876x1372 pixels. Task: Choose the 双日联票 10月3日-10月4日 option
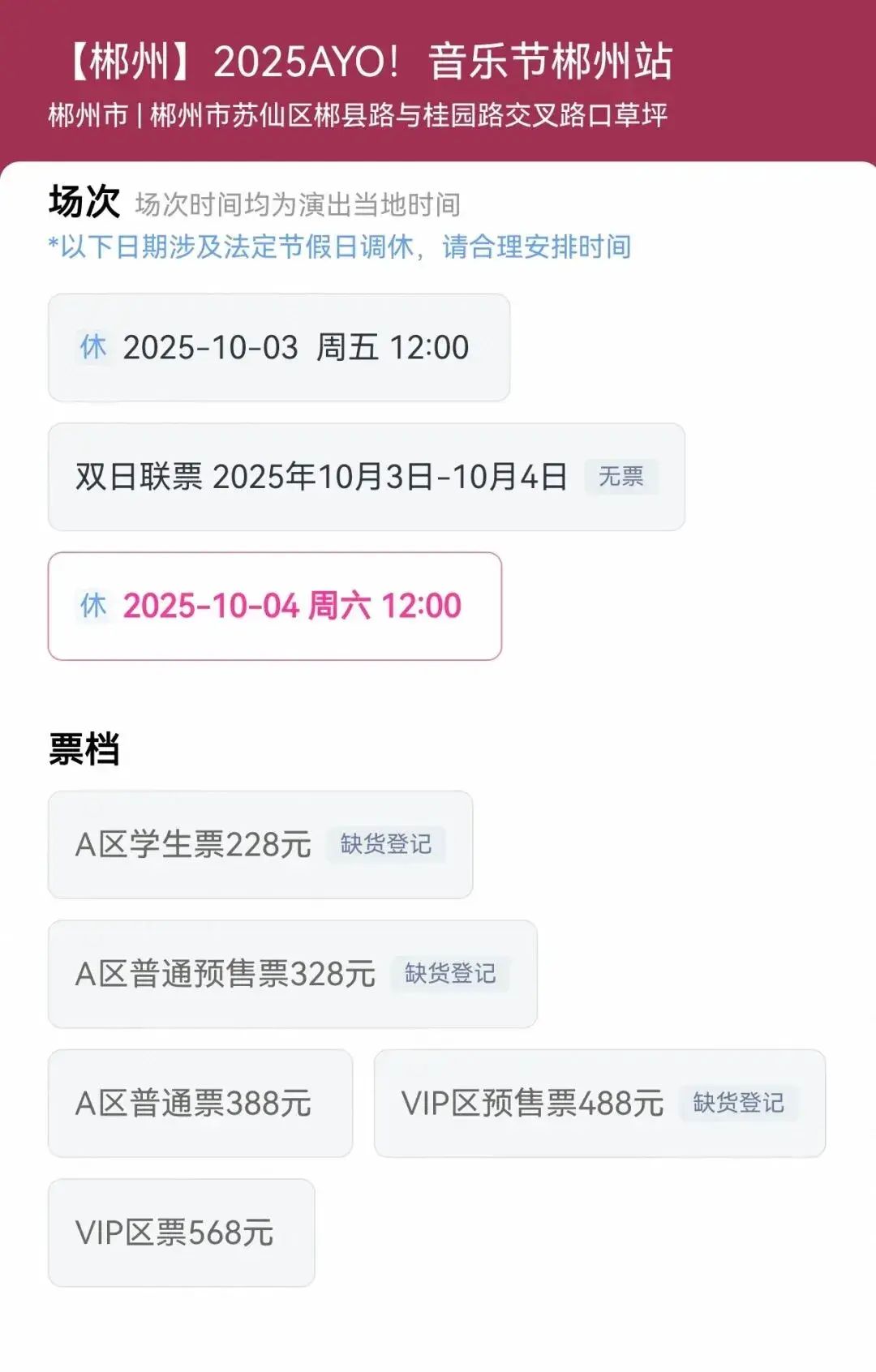(366, 477)
